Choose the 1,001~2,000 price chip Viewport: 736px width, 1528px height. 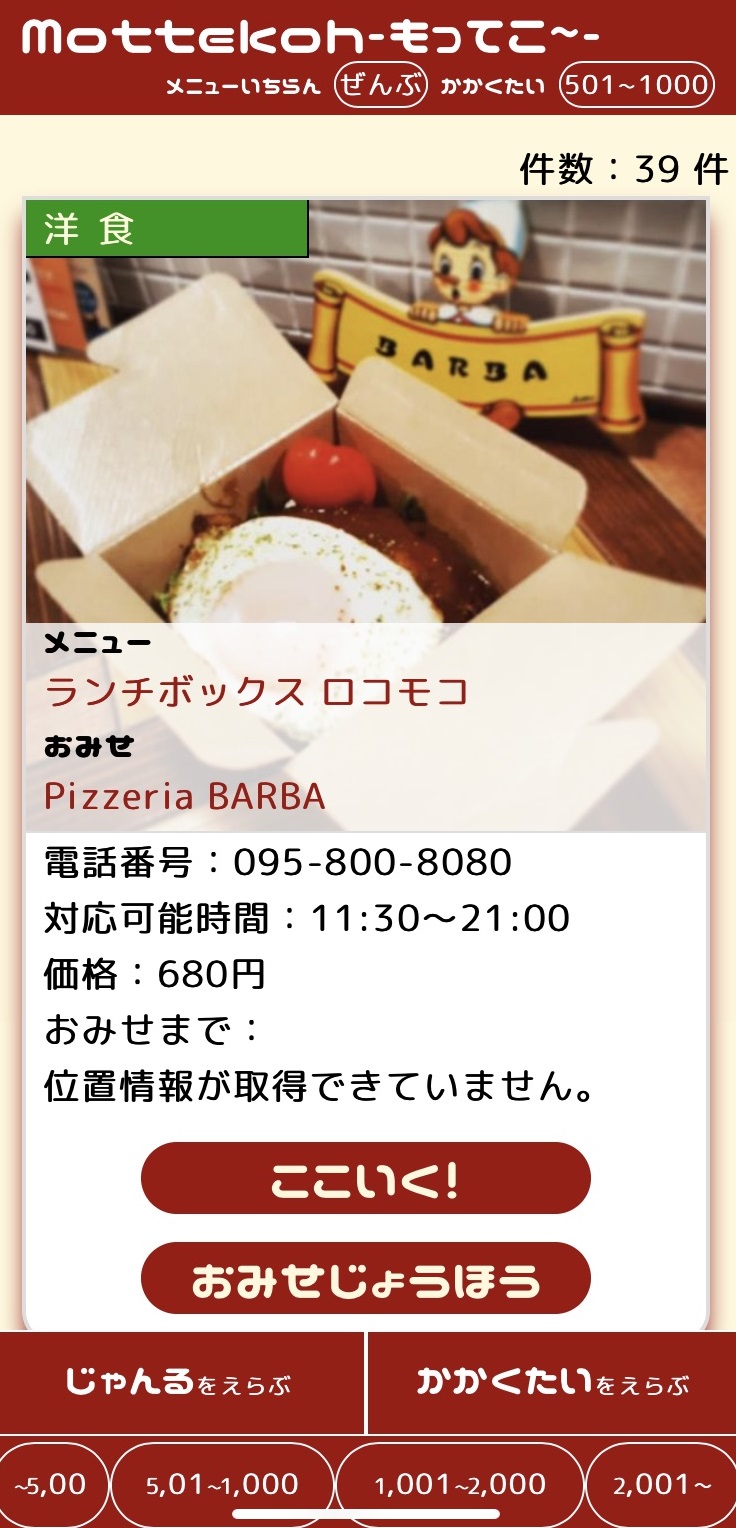coord(459,1485)
